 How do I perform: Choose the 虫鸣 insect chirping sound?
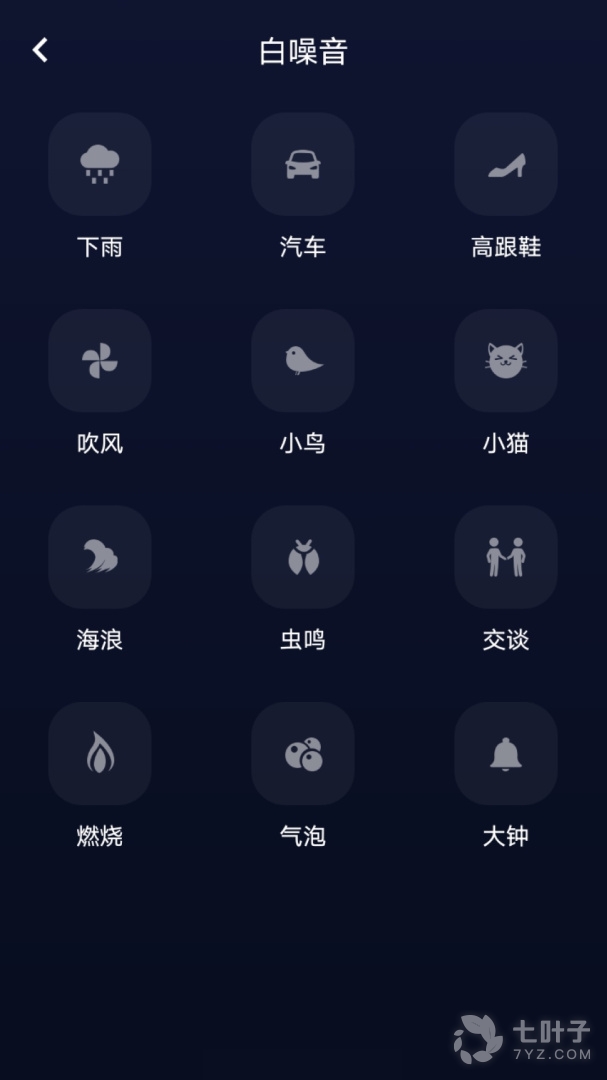pos(303,557)
